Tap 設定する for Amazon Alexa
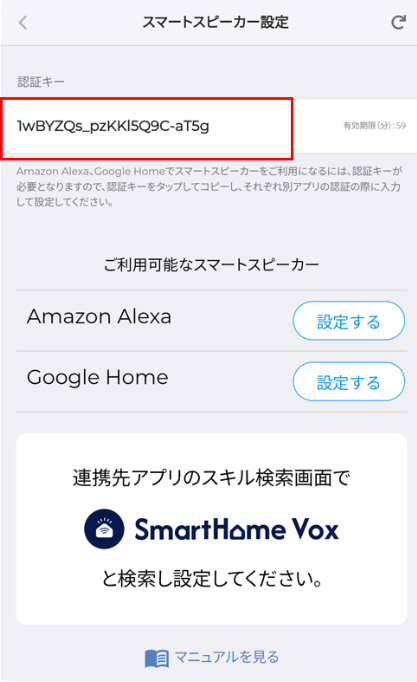417x682 pixels. (x=349, y=321)
